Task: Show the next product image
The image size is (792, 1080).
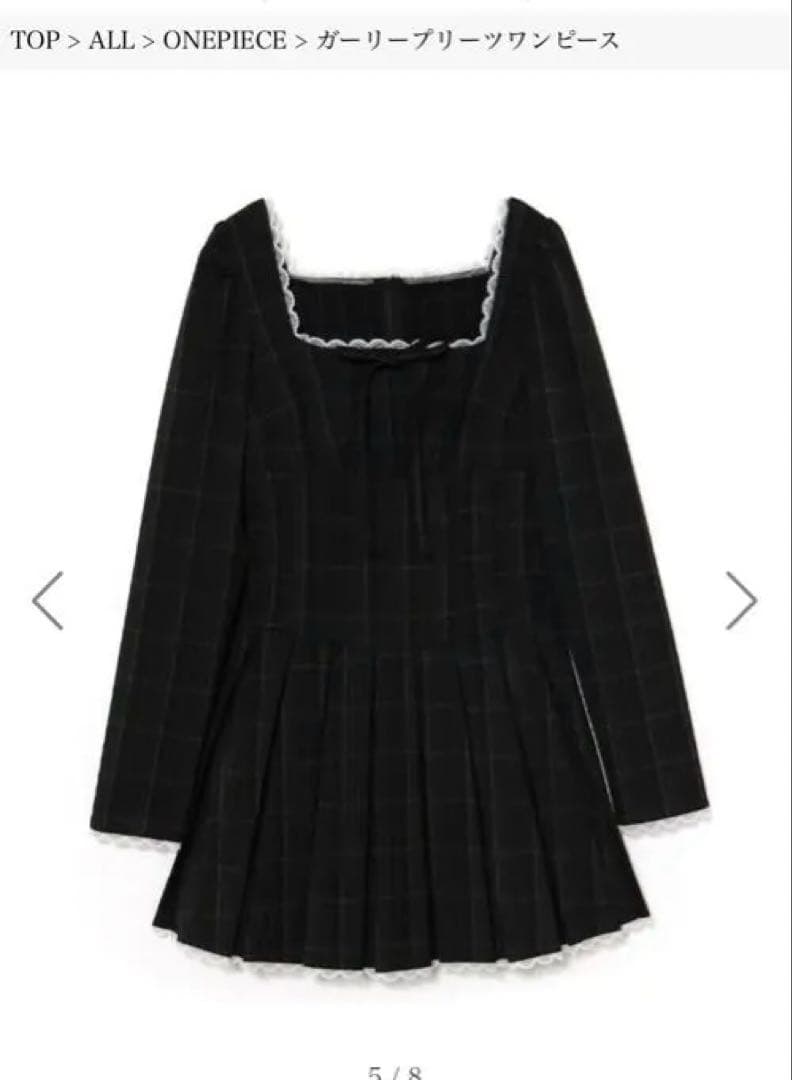Action: point(740,600)
